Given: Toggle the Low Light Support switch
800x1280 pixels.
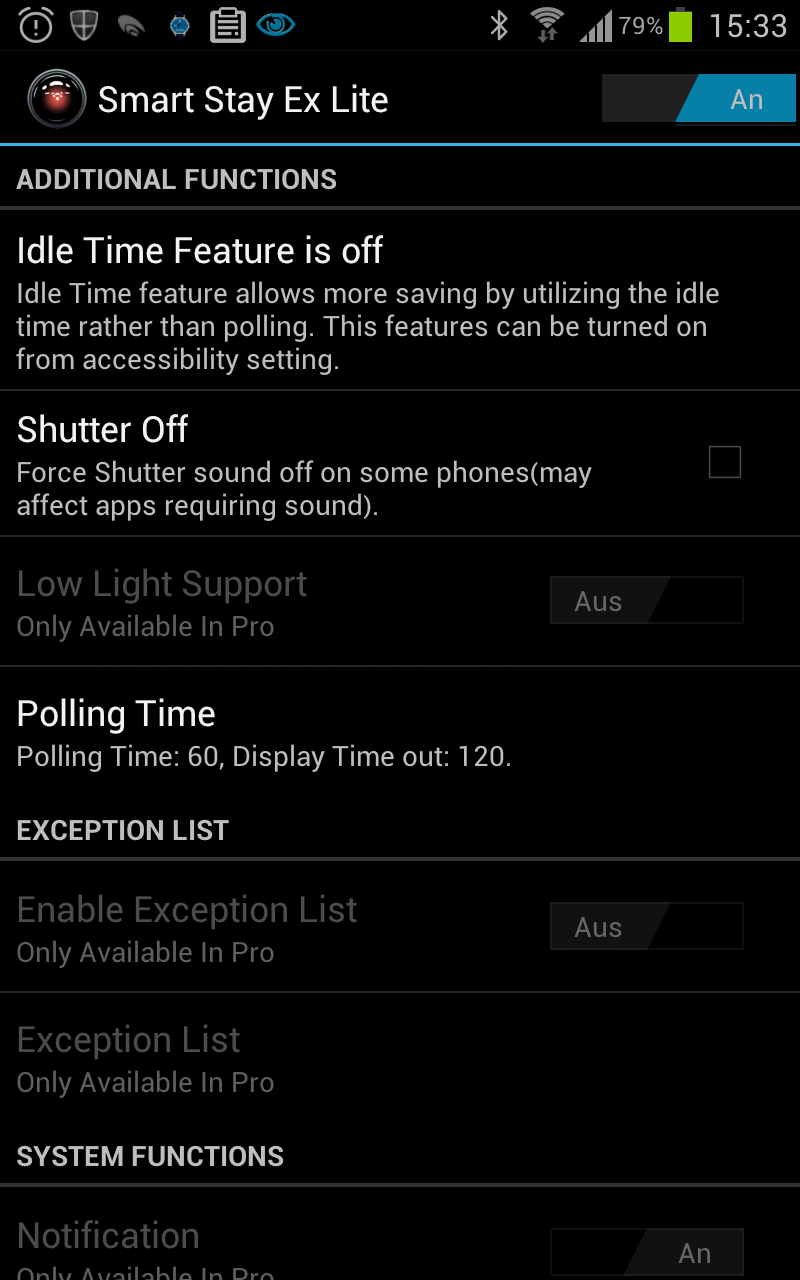Looking at the screenshot, I should [x=647, y=601].
